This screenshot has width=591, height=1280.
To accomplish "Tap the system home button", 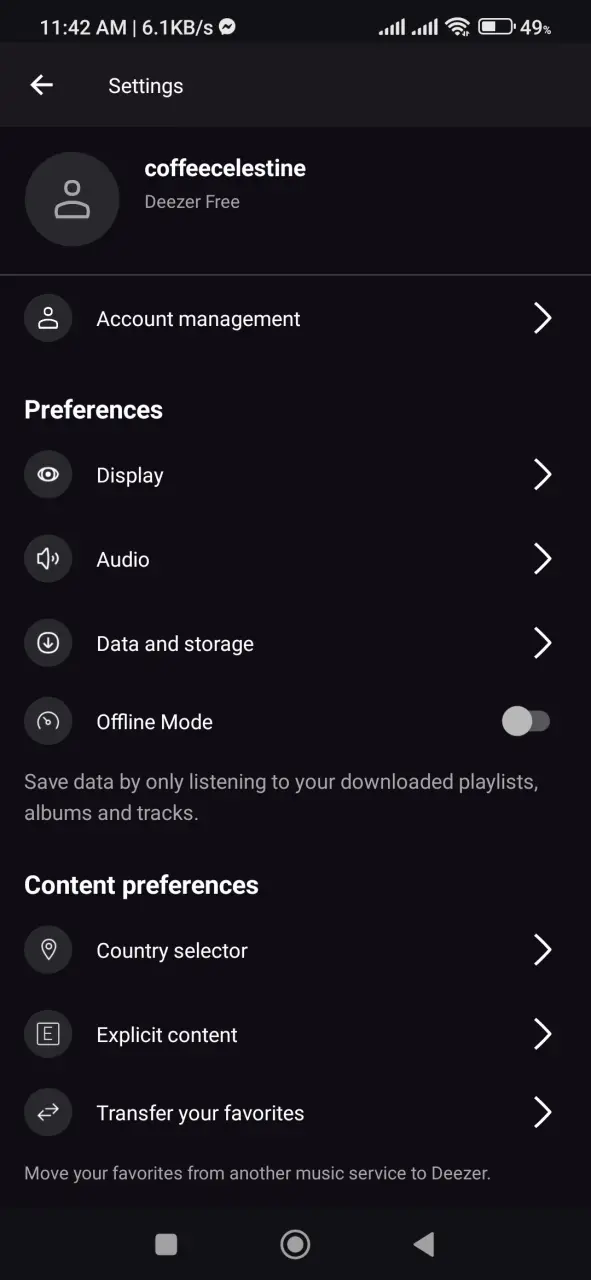I will point(295,1244).
